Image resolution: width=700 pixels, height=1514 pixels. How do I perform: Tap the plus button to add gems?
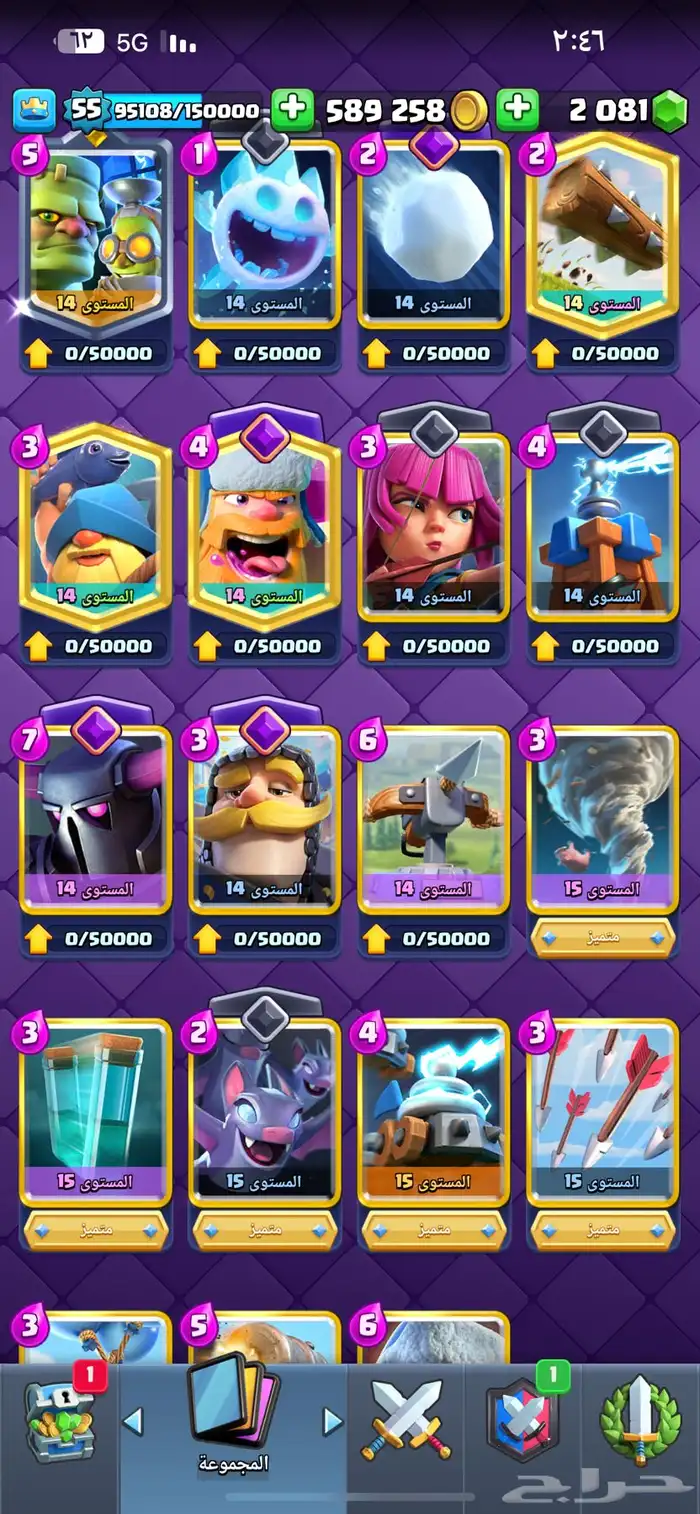[517, 110]
